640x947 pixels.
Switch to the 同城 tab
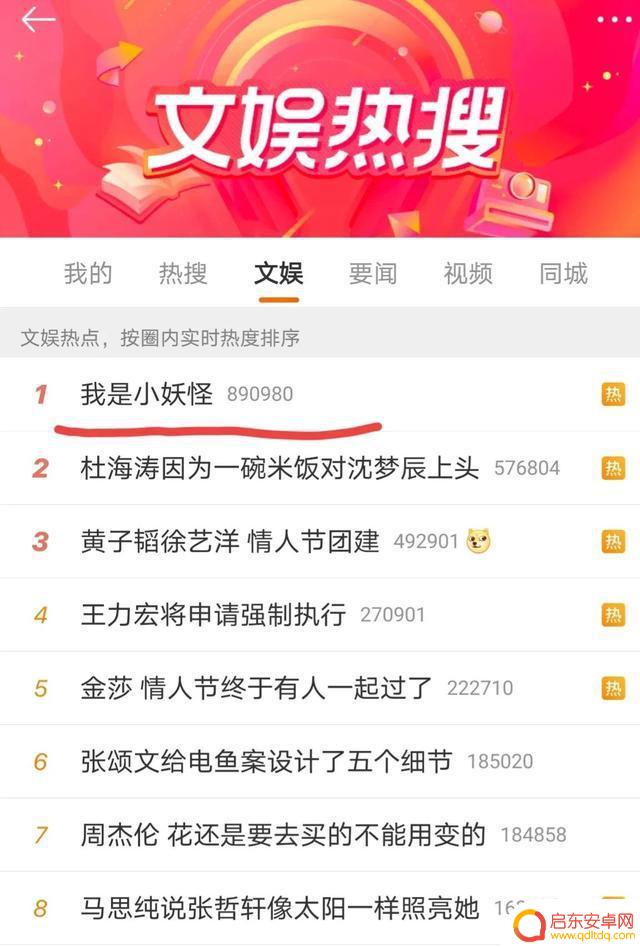click(563, 273)
